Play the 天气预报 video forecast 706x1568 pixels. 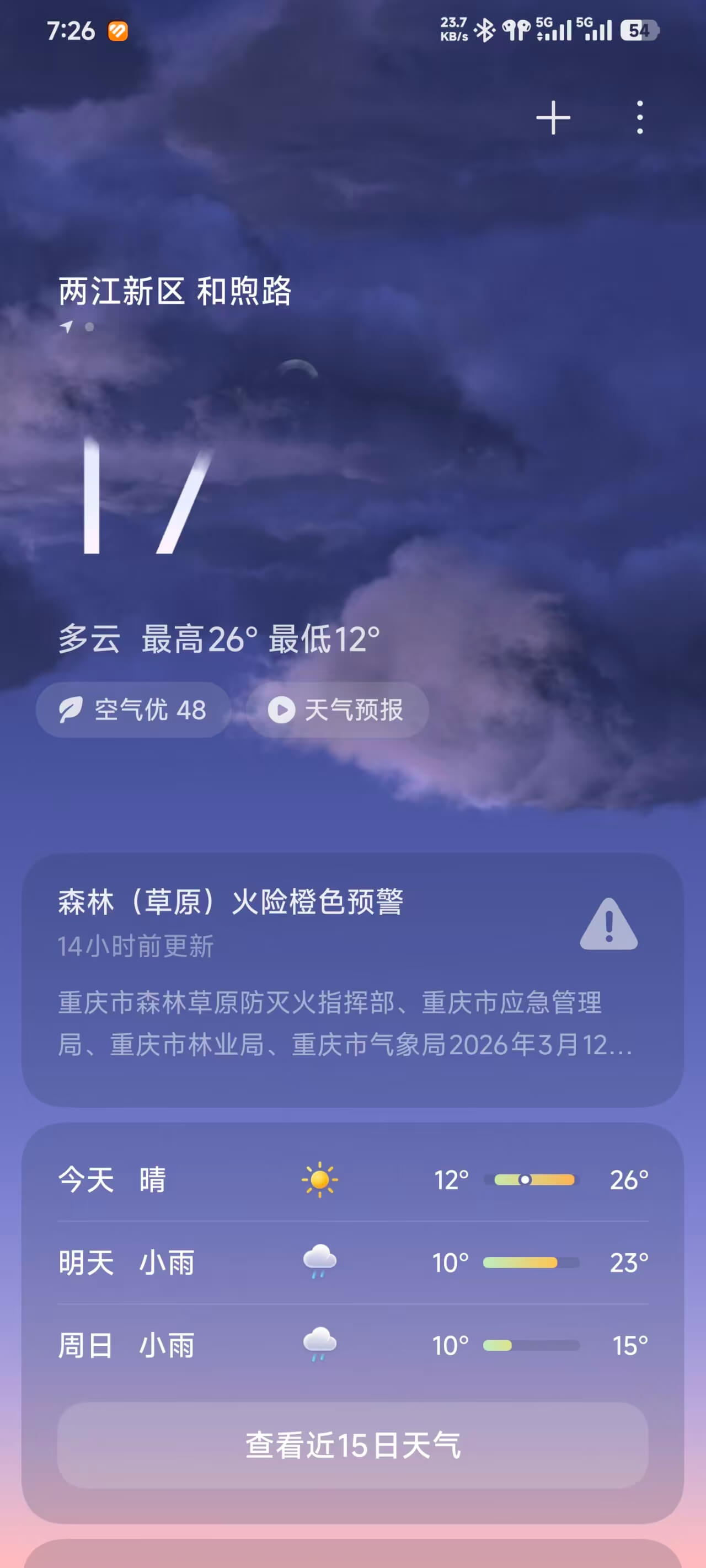[337, 710]
